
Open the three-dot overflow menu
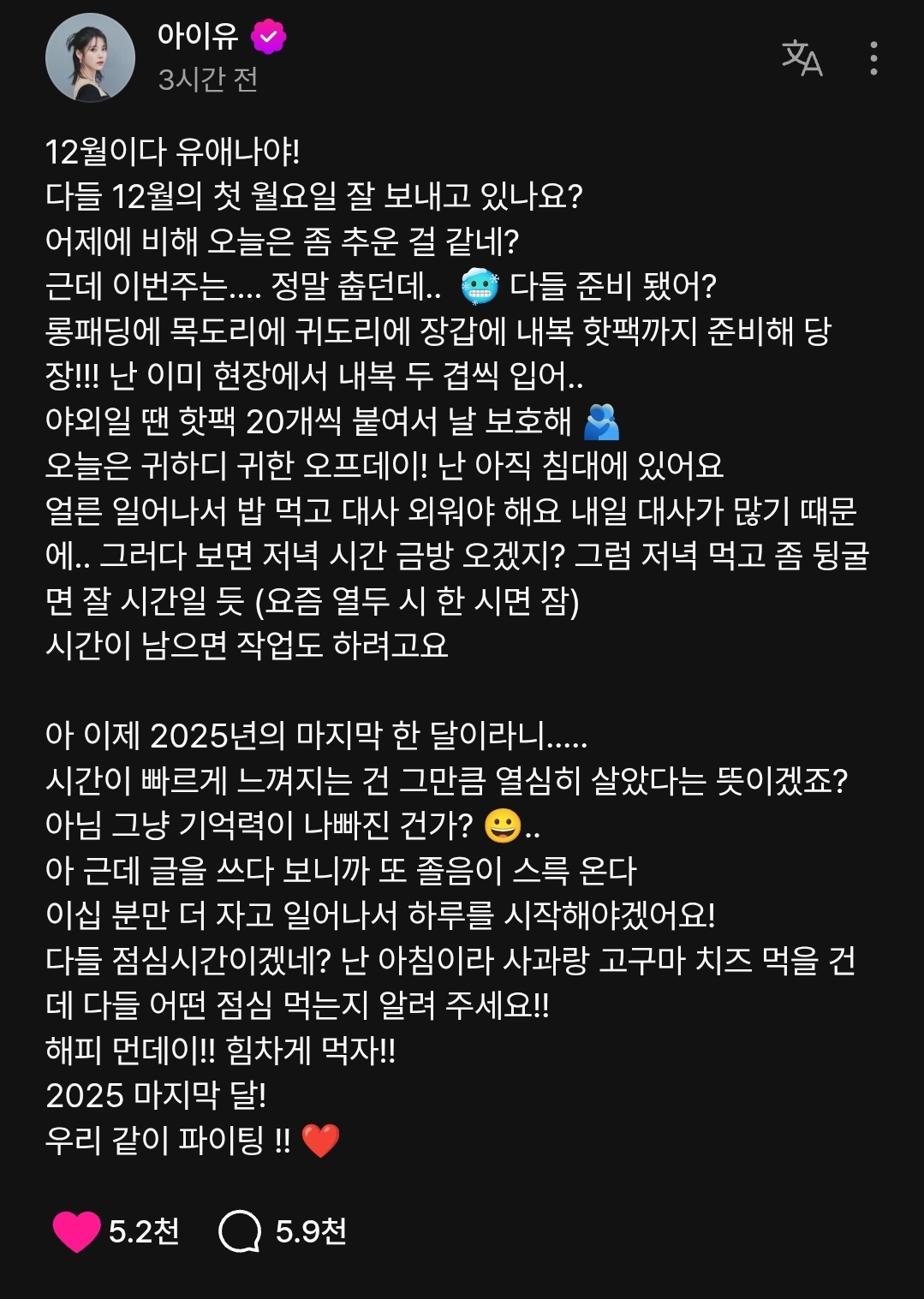873,58
